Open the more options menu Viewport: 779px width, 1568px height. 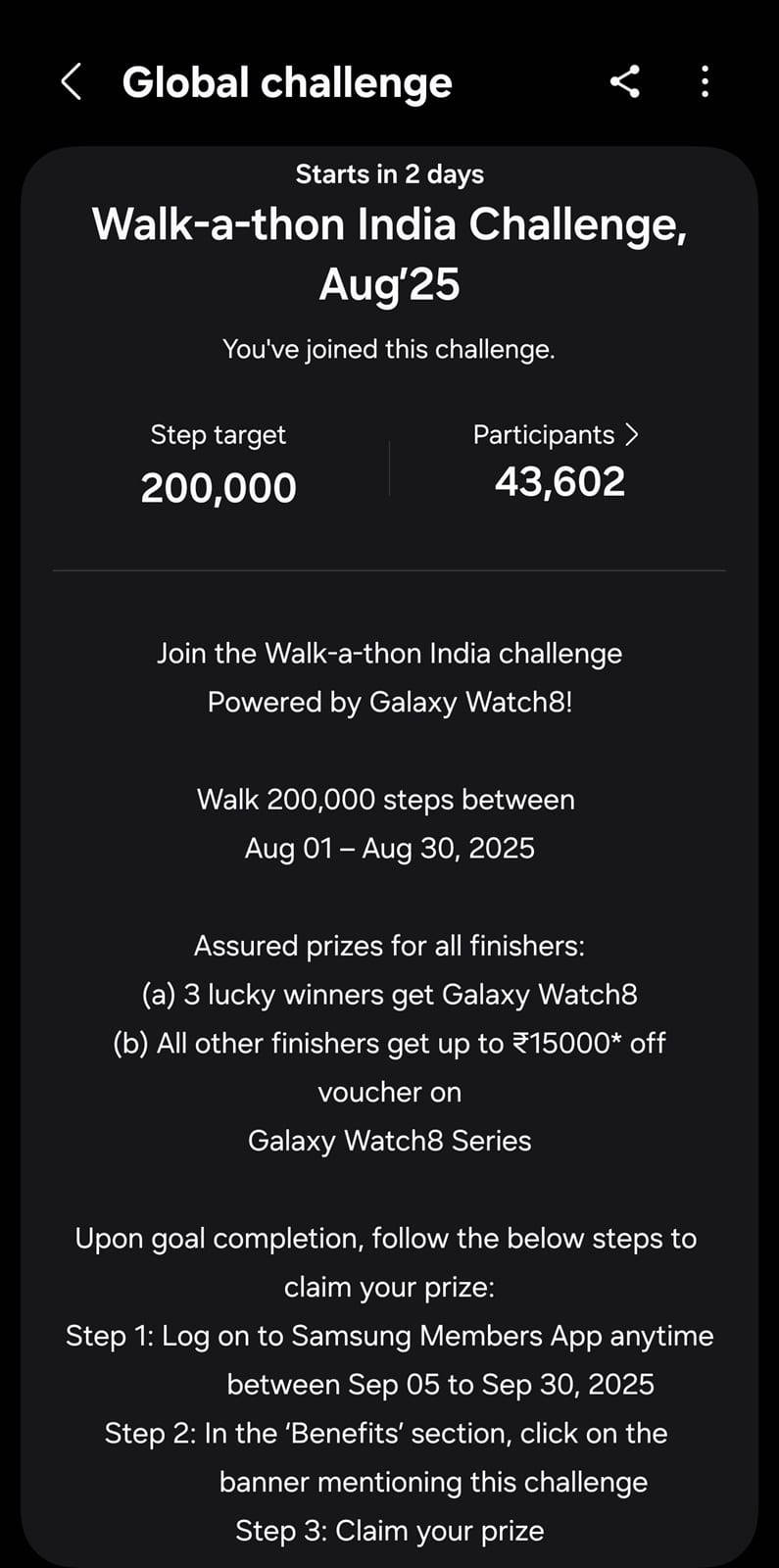(x=705, y=81)
